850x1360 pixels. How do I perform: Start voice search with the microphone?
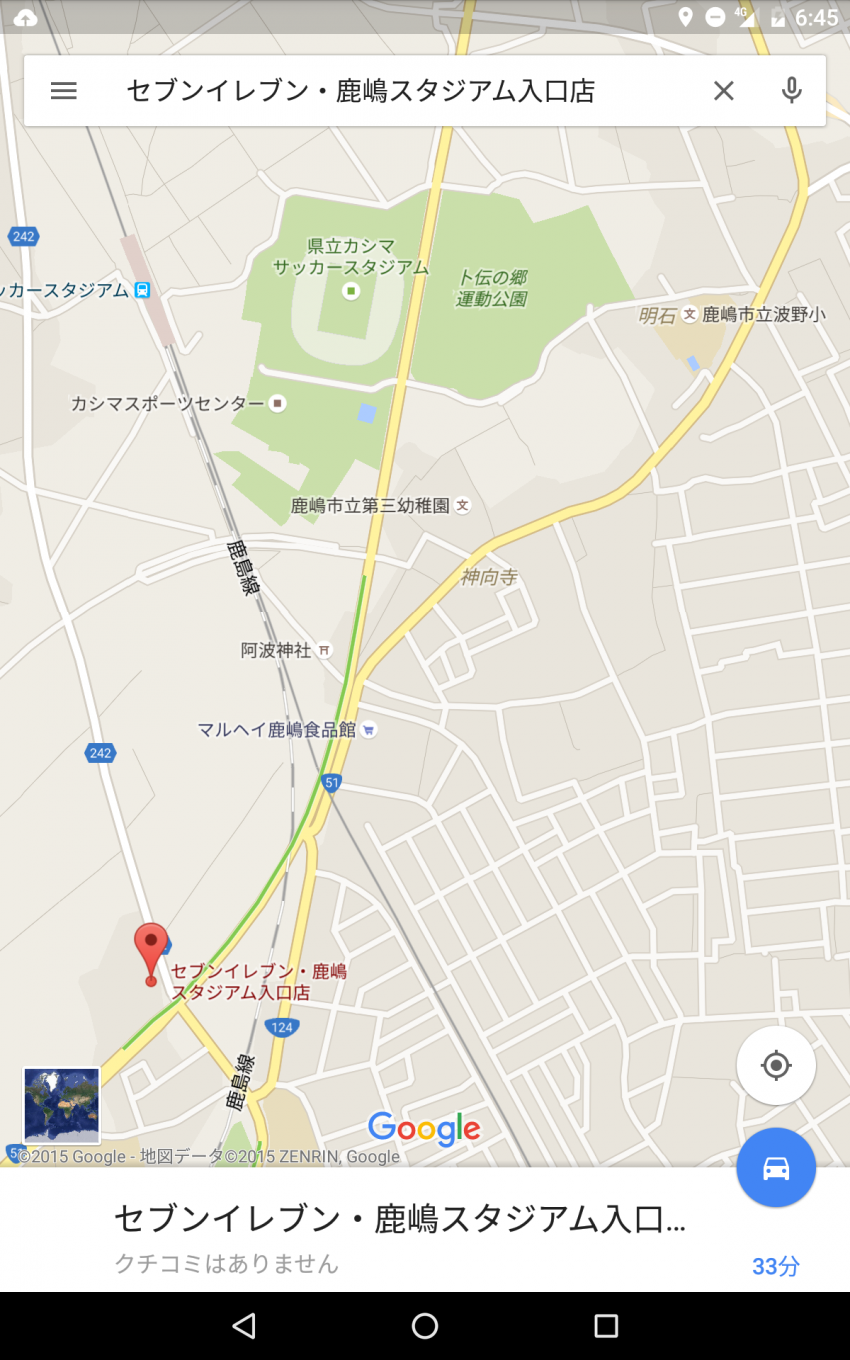(x=791, y=91)
